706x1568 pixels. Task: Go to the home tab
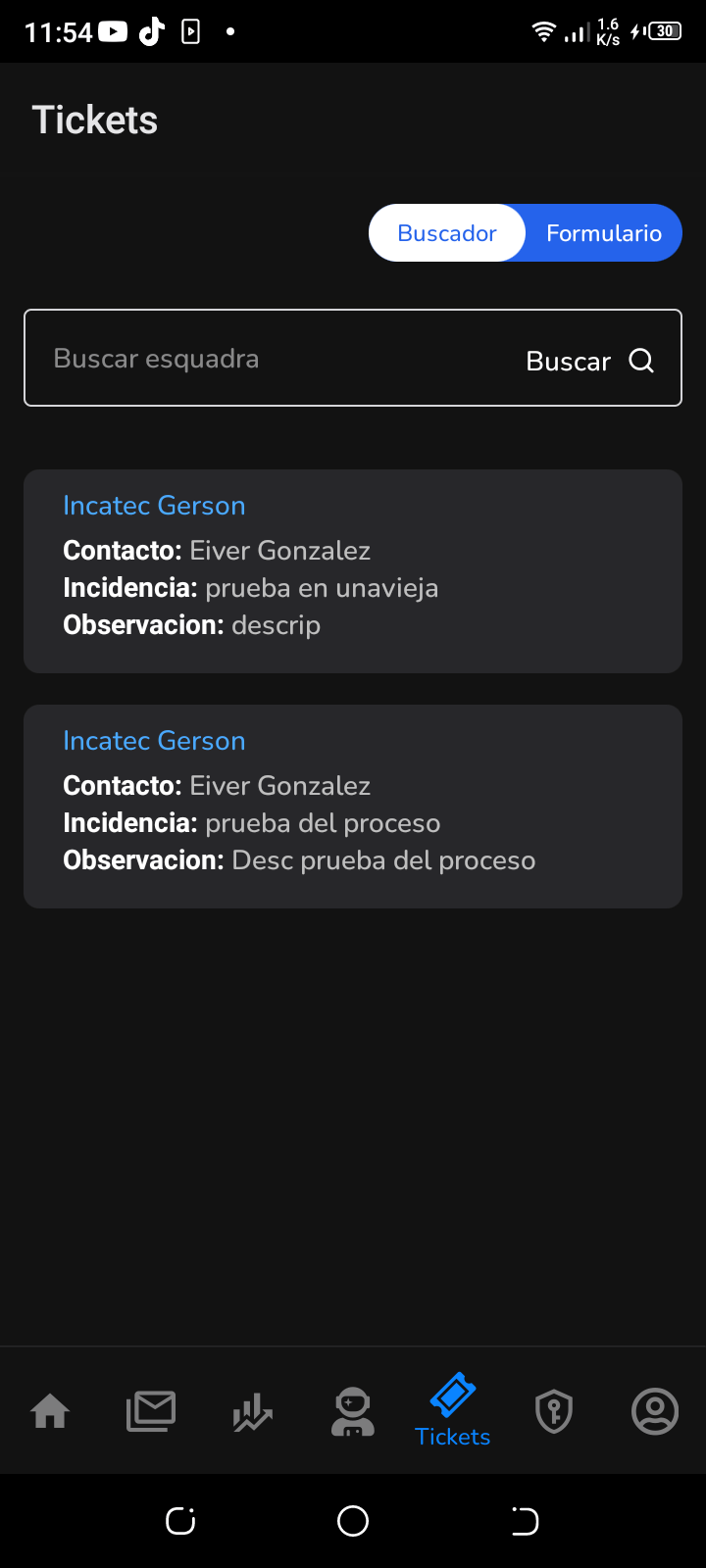pos(50,1412)
